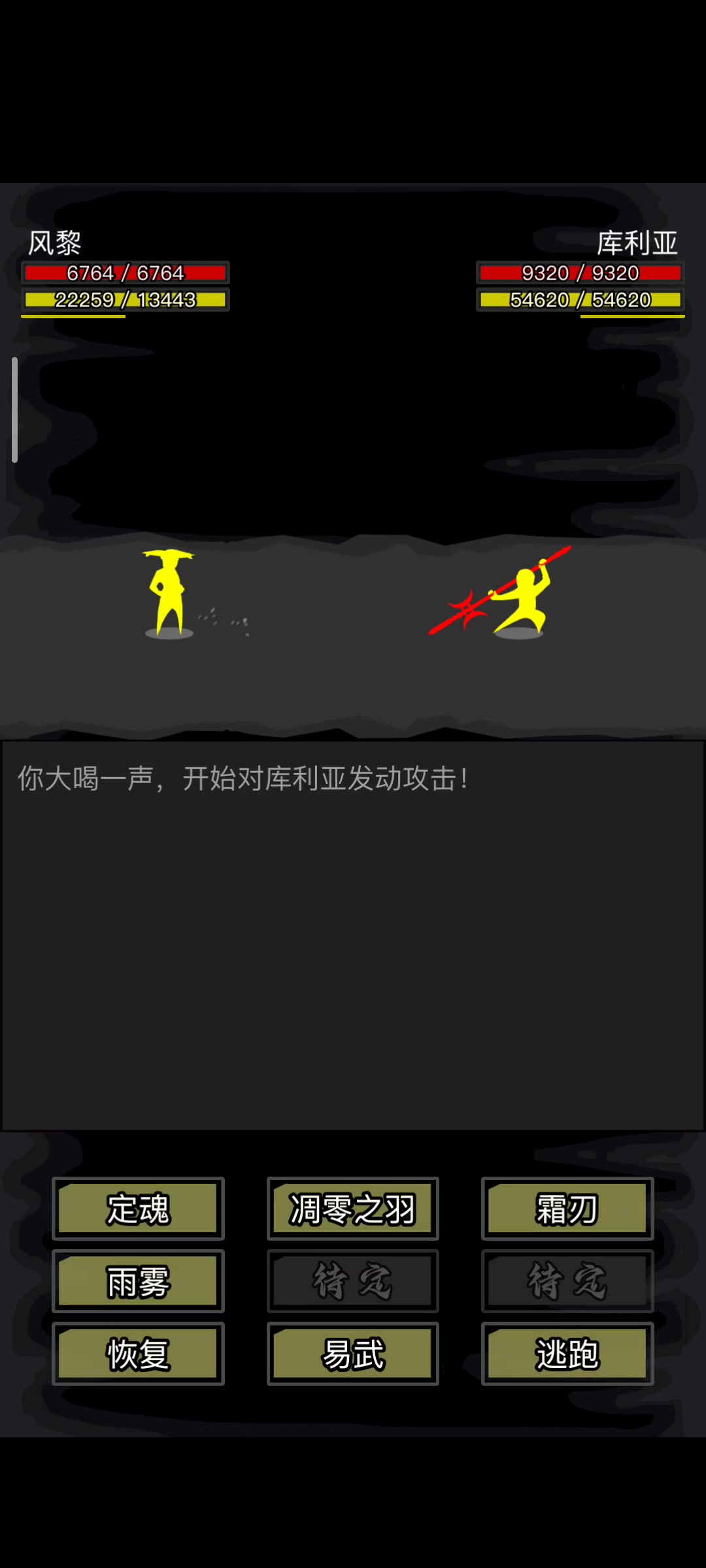
Task: Attack with the 霜刃 skill
Action: [567, 1209]
